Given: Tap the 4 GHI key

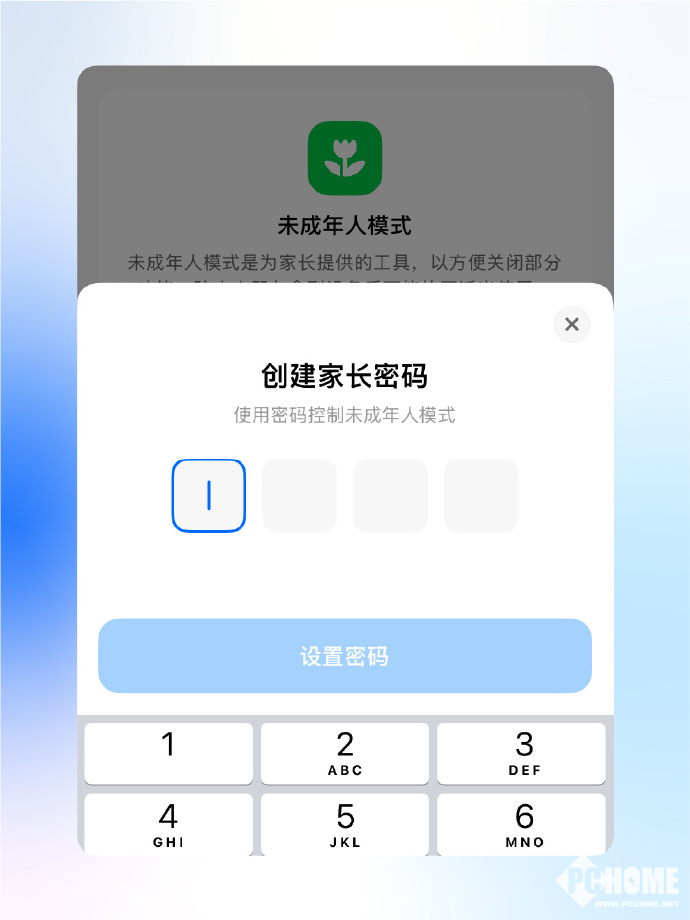Looking at the screenshot, I should tap(168, 824).
